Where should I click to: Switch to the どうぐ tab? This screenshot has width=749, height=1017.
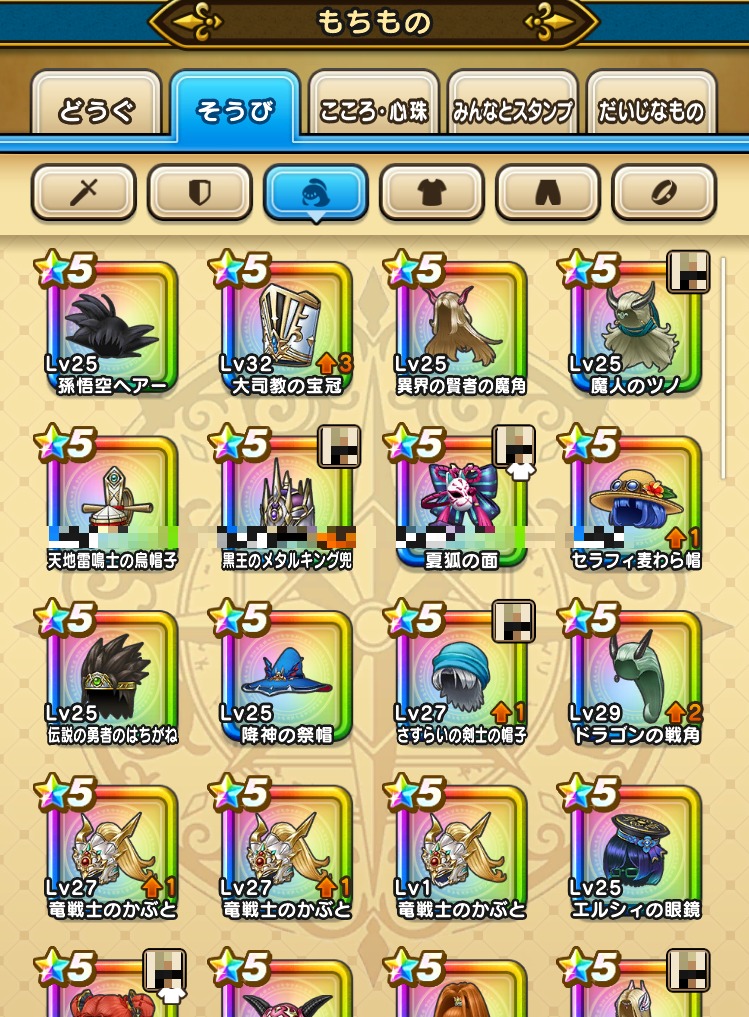(96, 110)
